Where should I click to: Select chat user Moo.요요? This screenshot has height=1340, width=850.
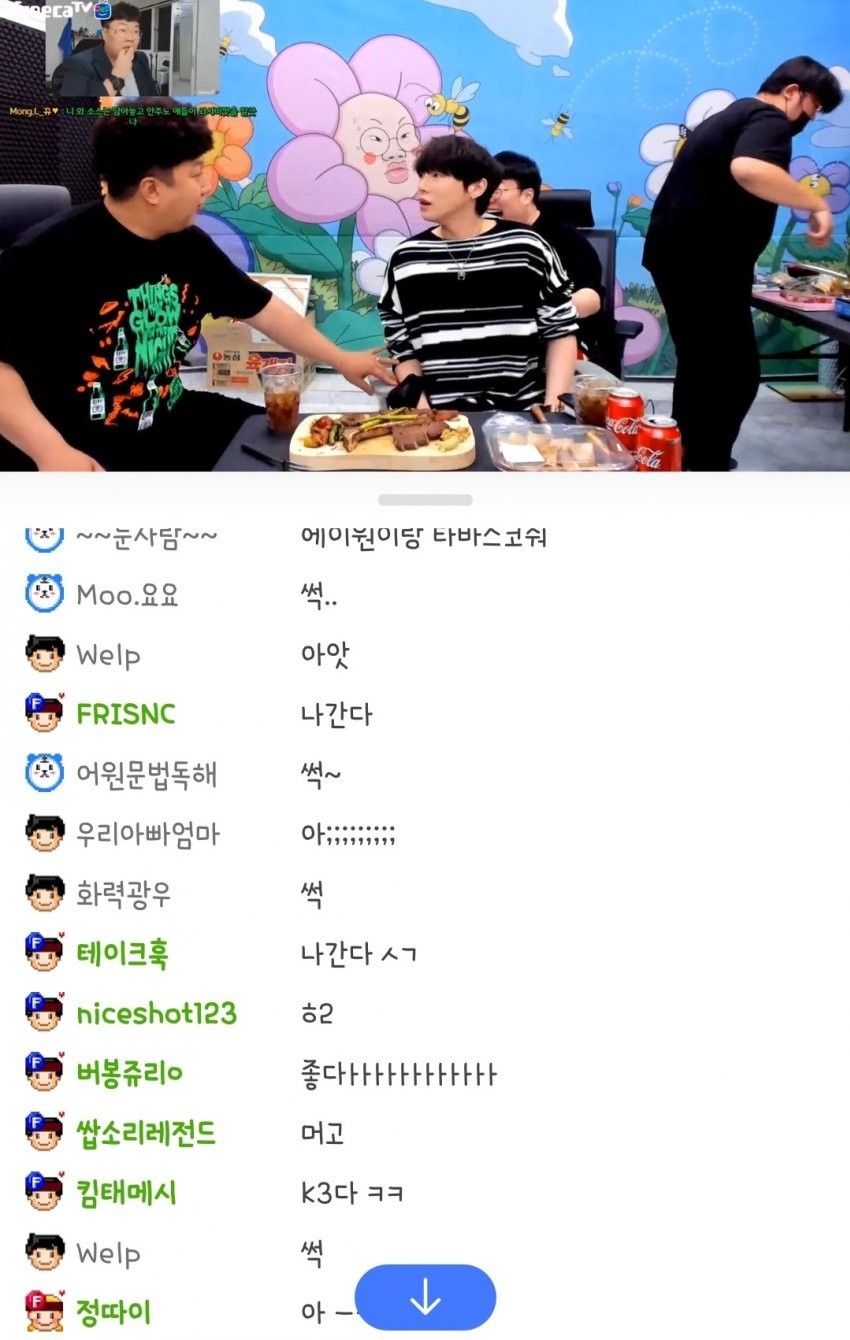click(x=127, y=595)
